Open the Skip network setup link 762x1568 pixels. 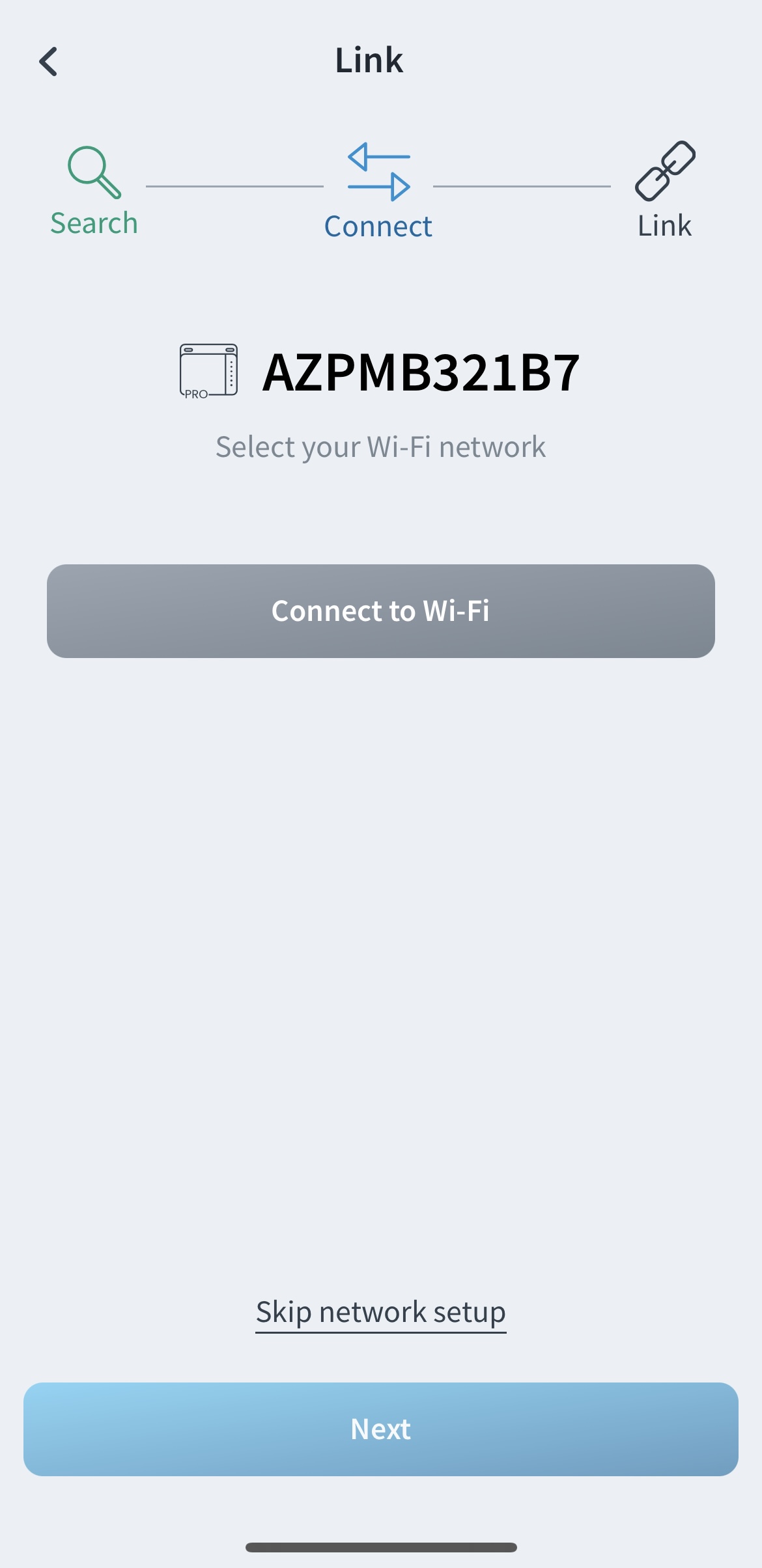[x=380, y=1312]
